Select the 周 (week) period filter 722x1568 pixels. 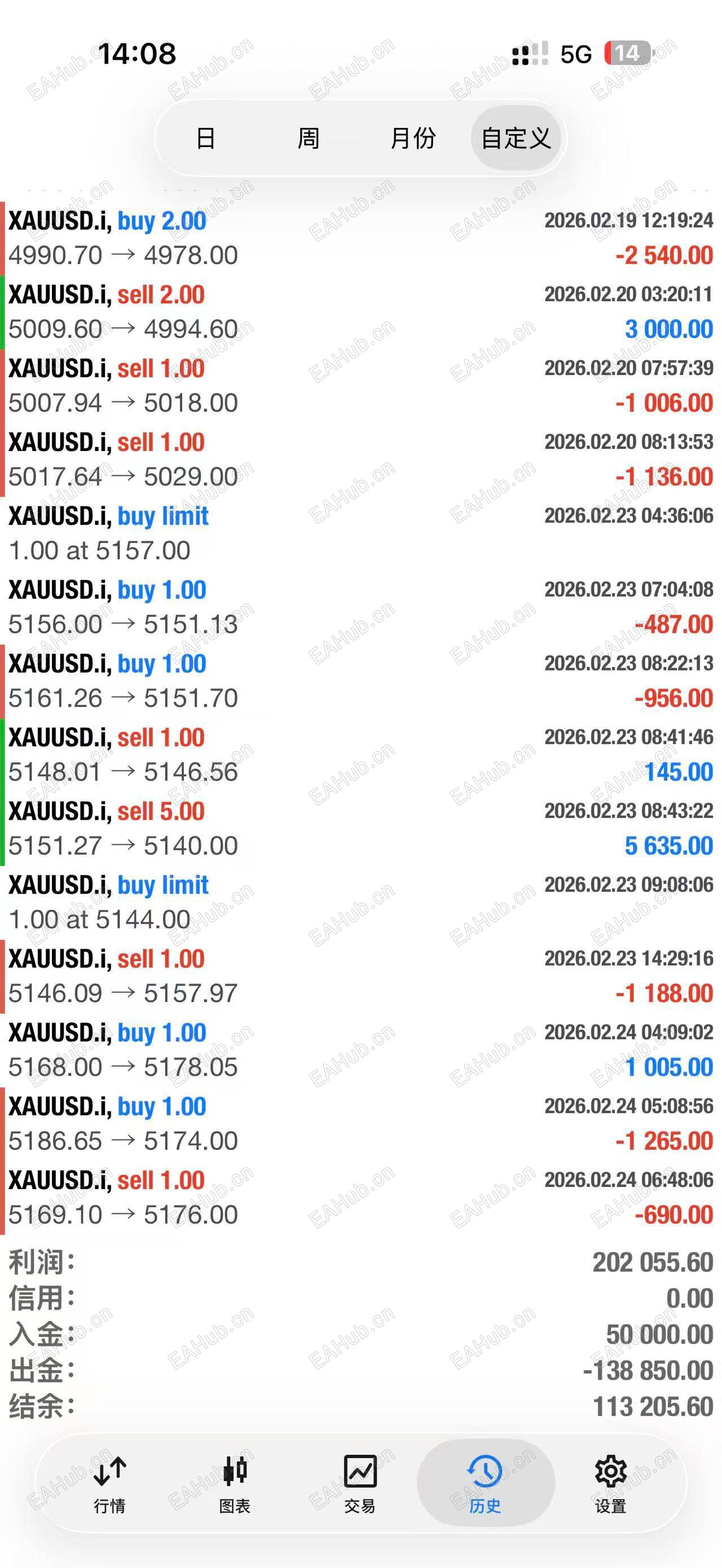tap(308, 138)
